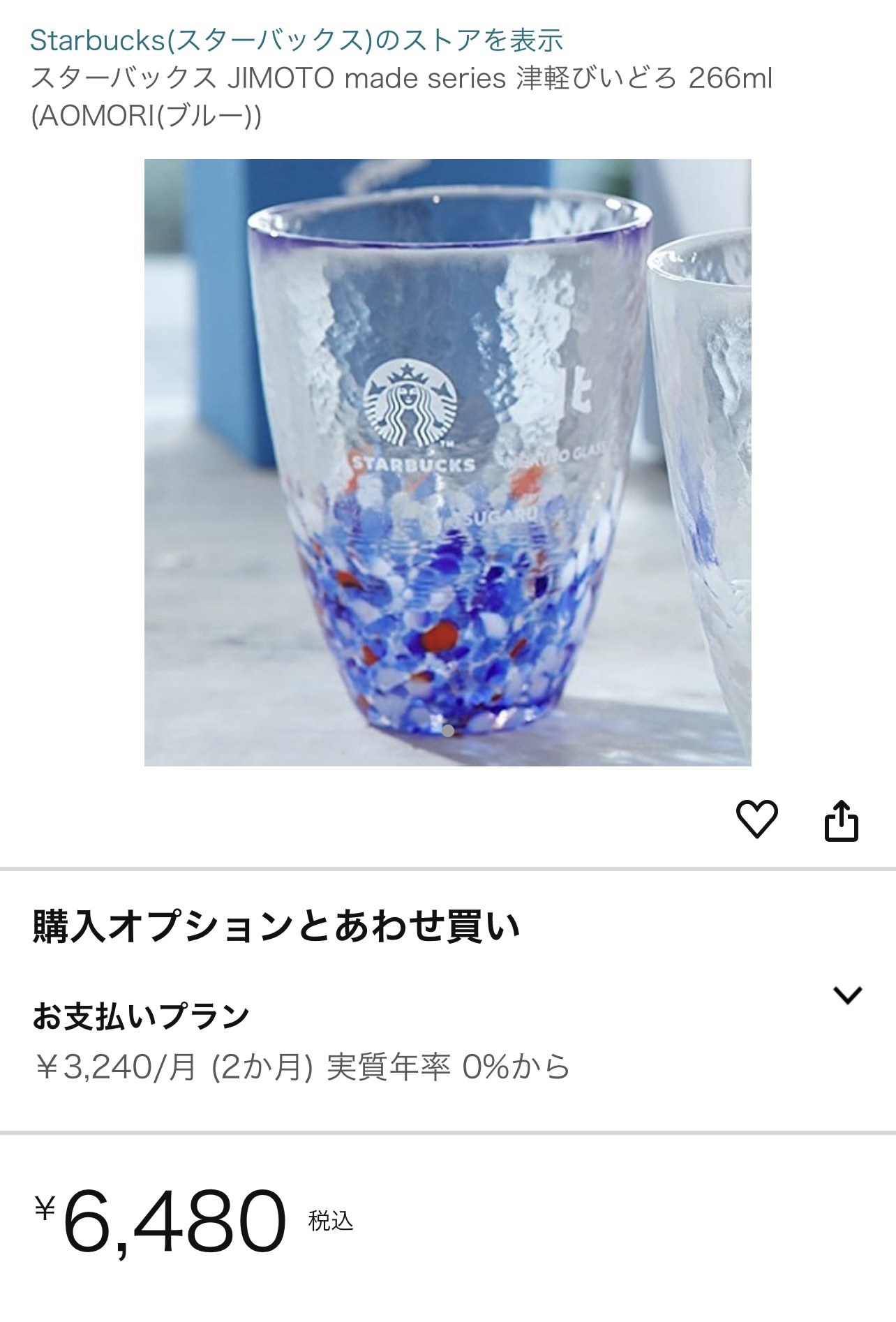Viewport: 896px width, 1322px height.
Task: Share this product listing
Action: pyautogui.click(x=841, y=820)
